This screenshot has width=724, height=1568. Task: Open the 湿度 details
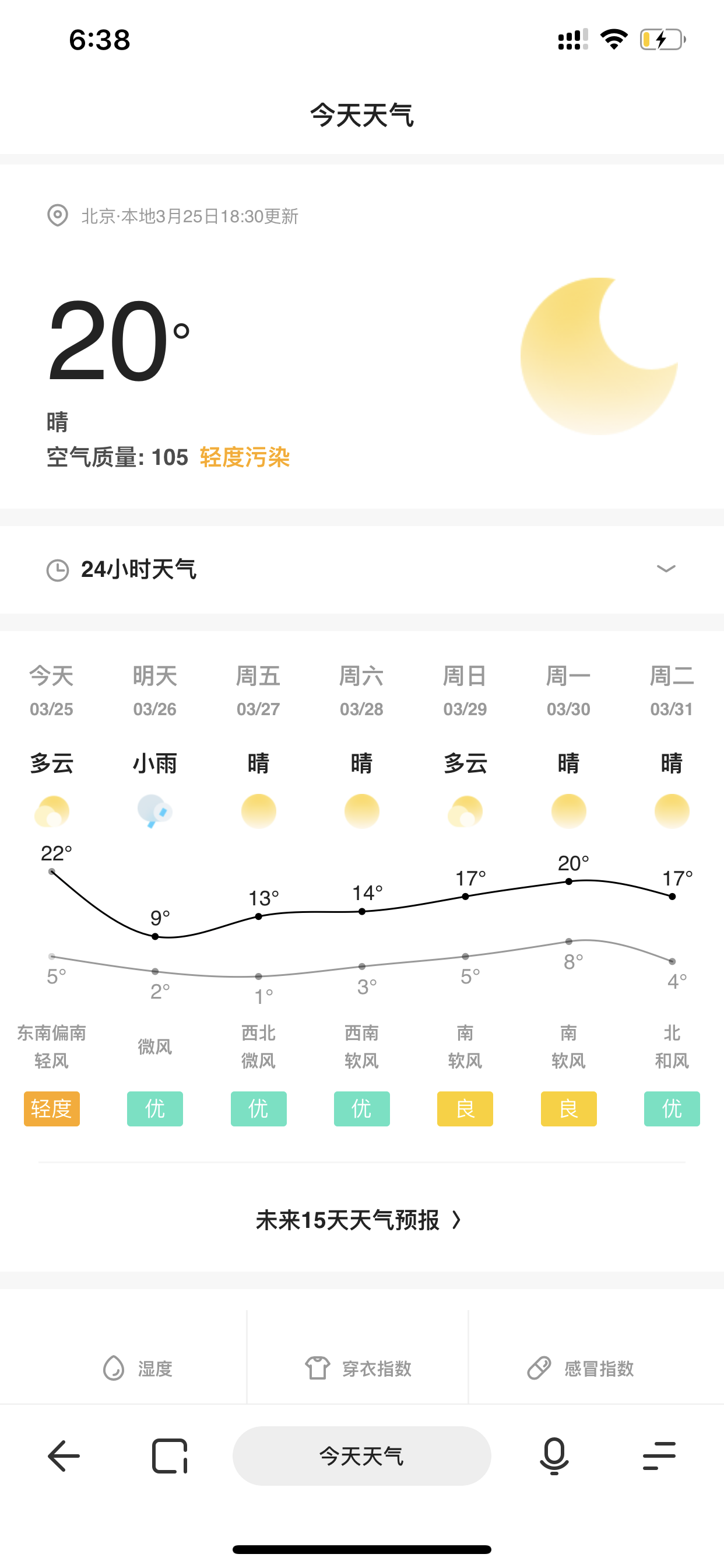pyautogui.click(x=138, y=1368)
